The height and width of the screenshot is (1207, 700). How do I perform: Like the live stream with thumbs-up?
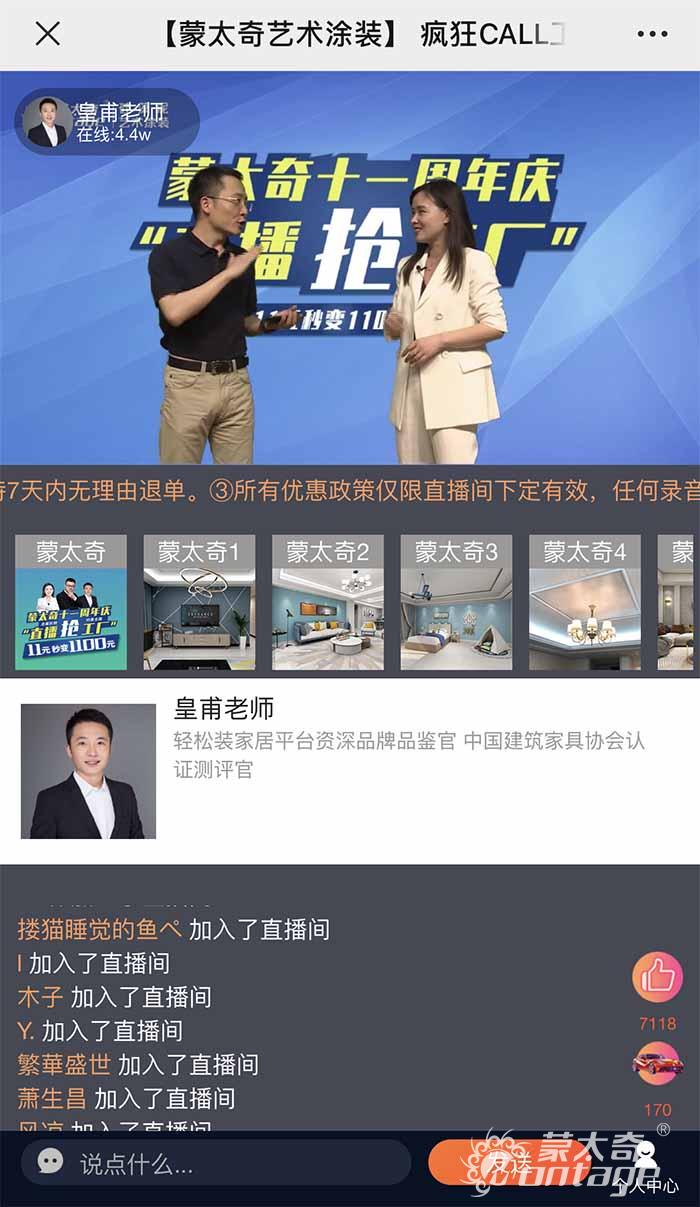[x=657, y=977]
